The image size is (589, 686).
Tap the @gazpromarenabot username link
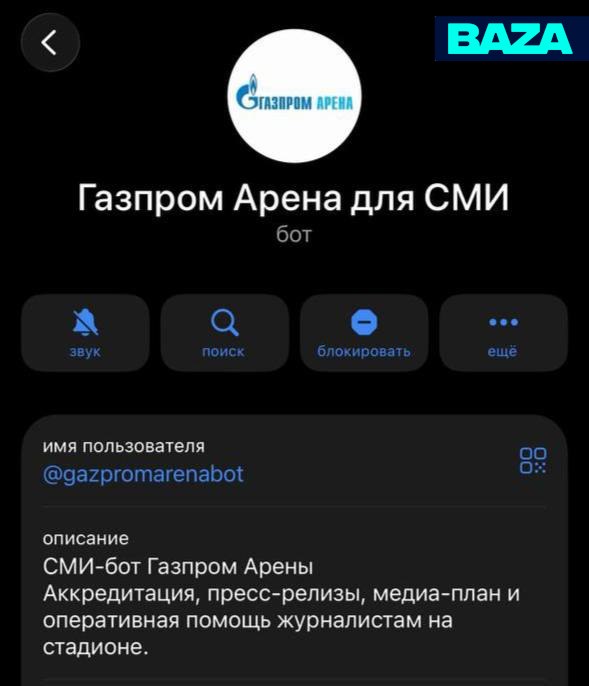pyautogui.click(x=143, y=474)
